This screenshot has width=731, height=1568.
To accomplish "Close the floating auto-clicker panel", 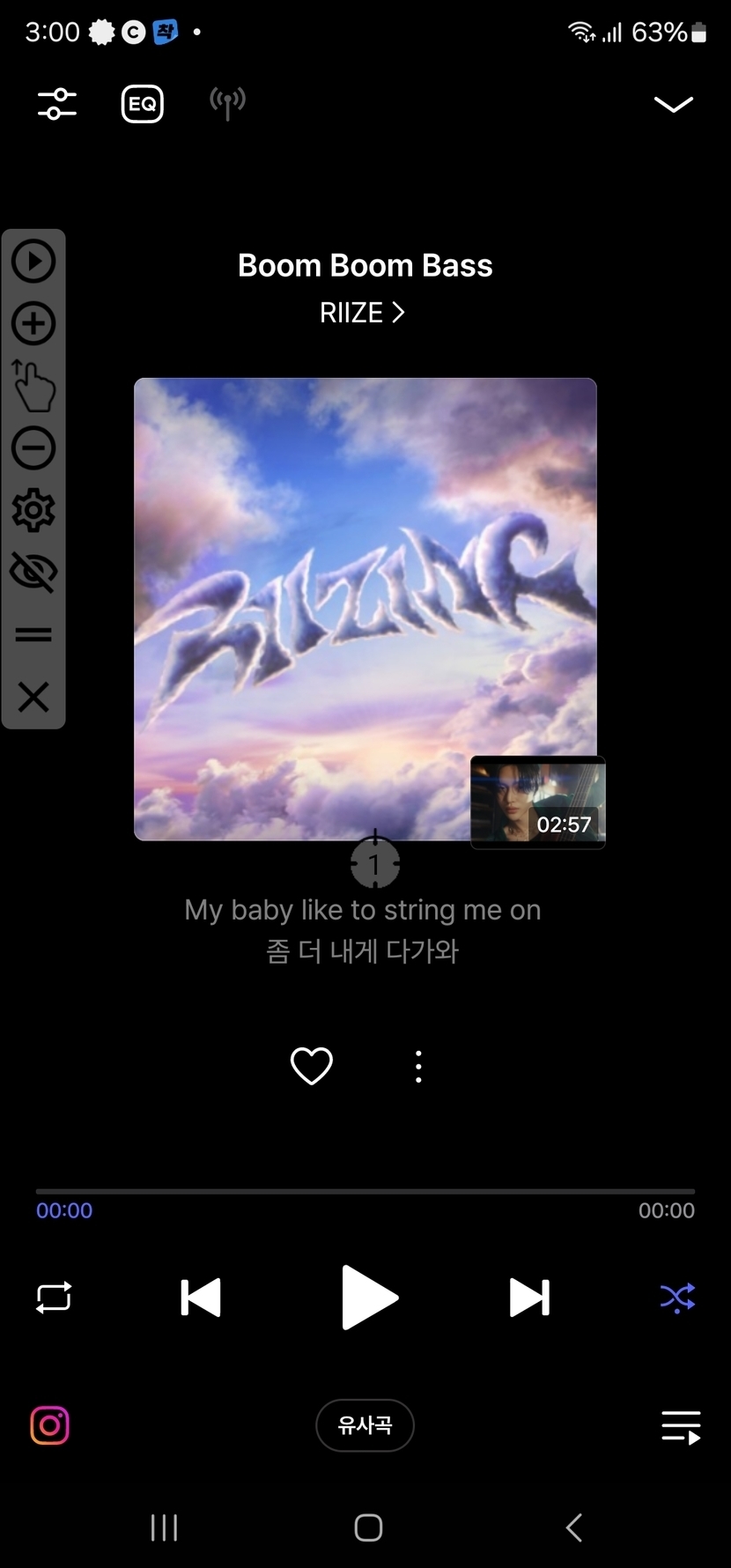I will pos(33,697).
